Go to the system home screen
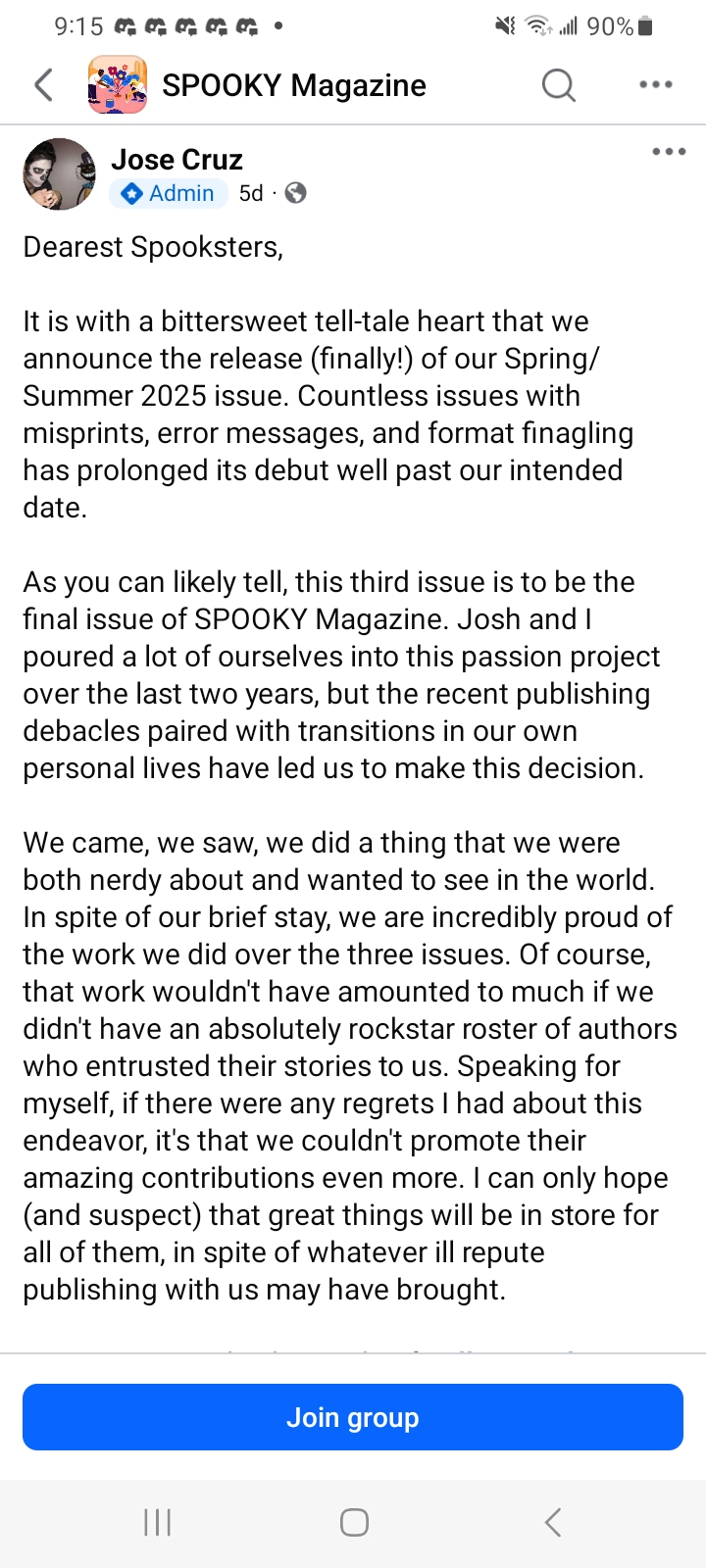Image resolution: width=706 pixels, height=1568 pixels. (x=354, y=1522)
